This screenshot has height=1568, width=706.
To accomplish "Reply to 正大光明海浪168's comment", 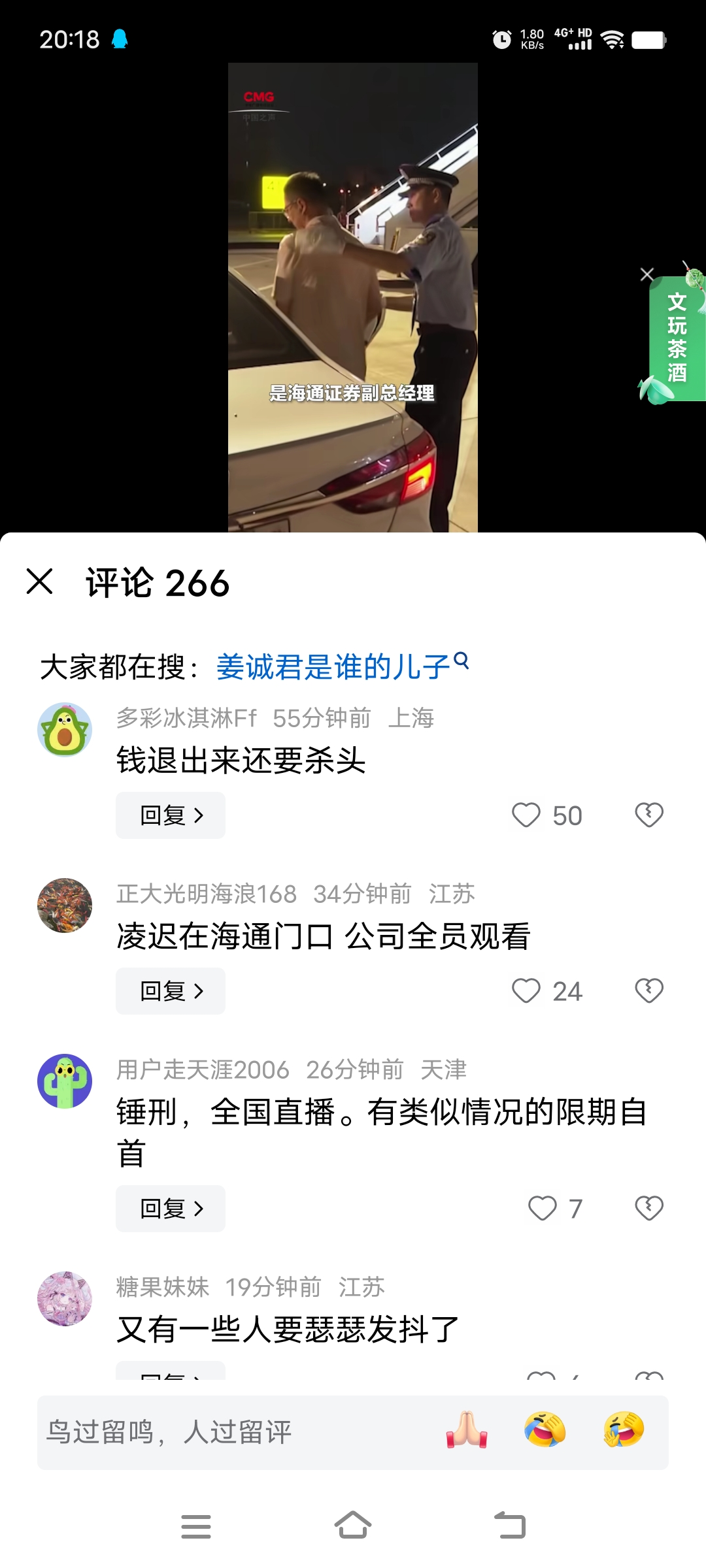I will pos(171,991).
